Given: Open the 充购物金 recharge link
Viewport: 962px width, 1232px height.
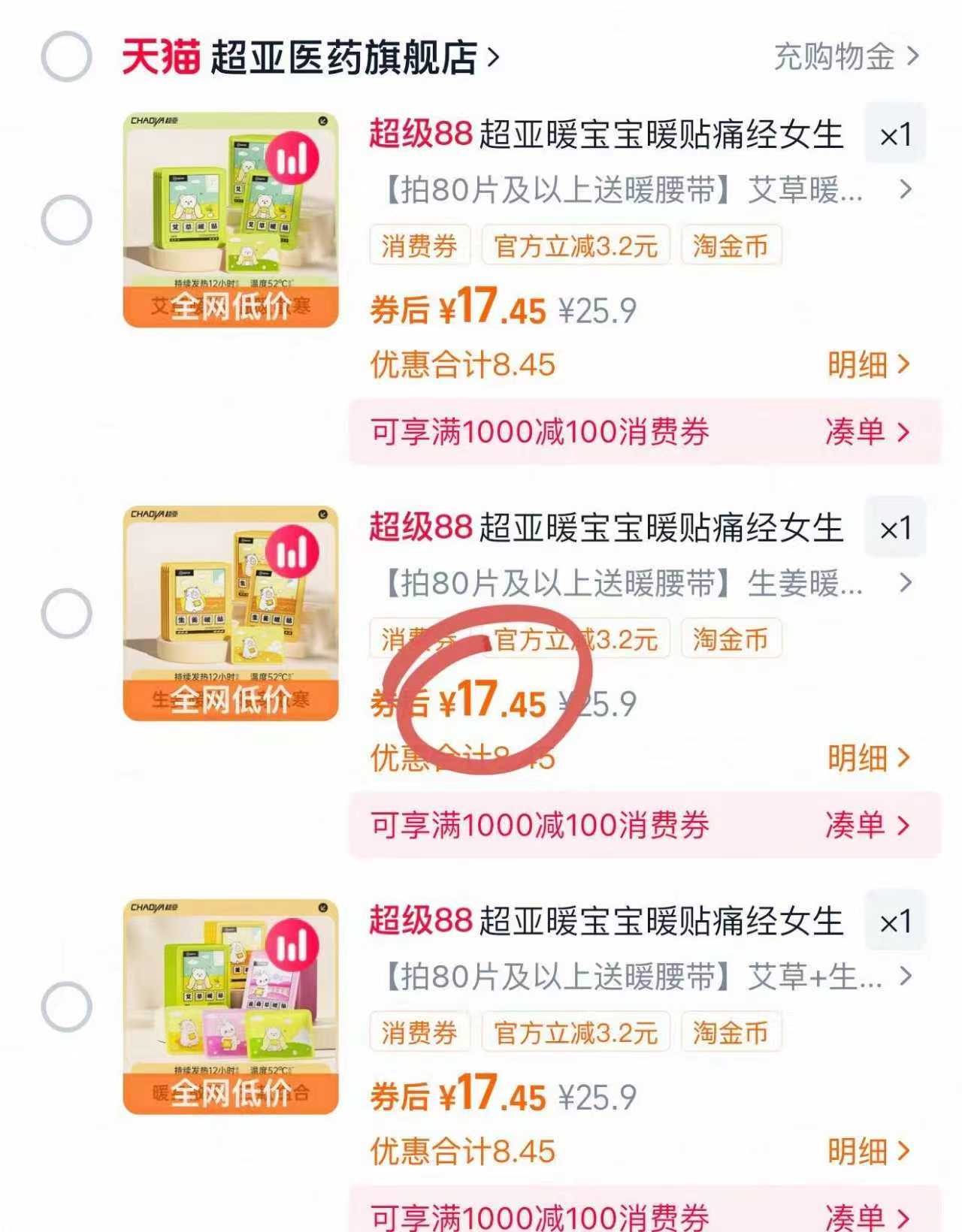Looking at the screenshot, I should 836,59.
